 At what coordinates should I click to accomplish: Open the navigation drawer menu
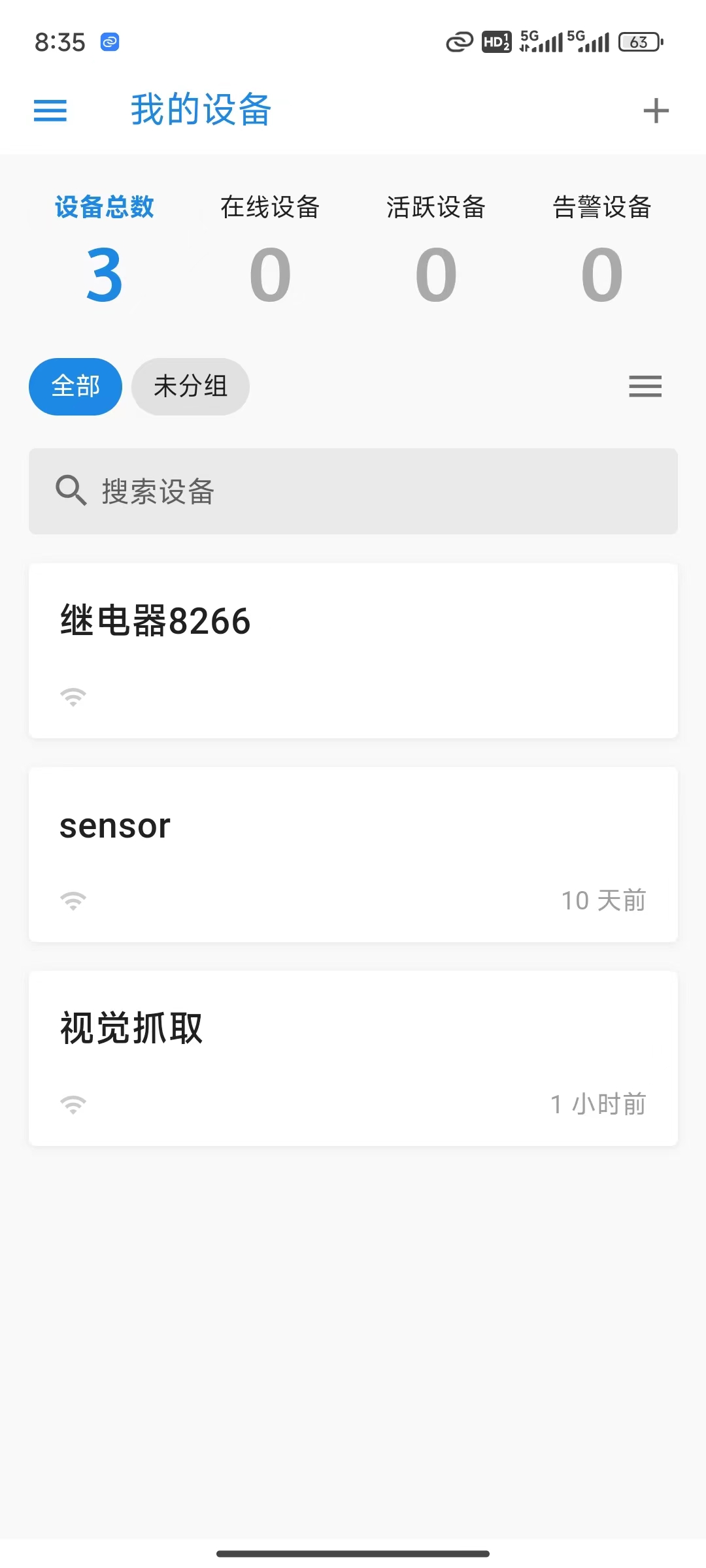click(50, 110)
